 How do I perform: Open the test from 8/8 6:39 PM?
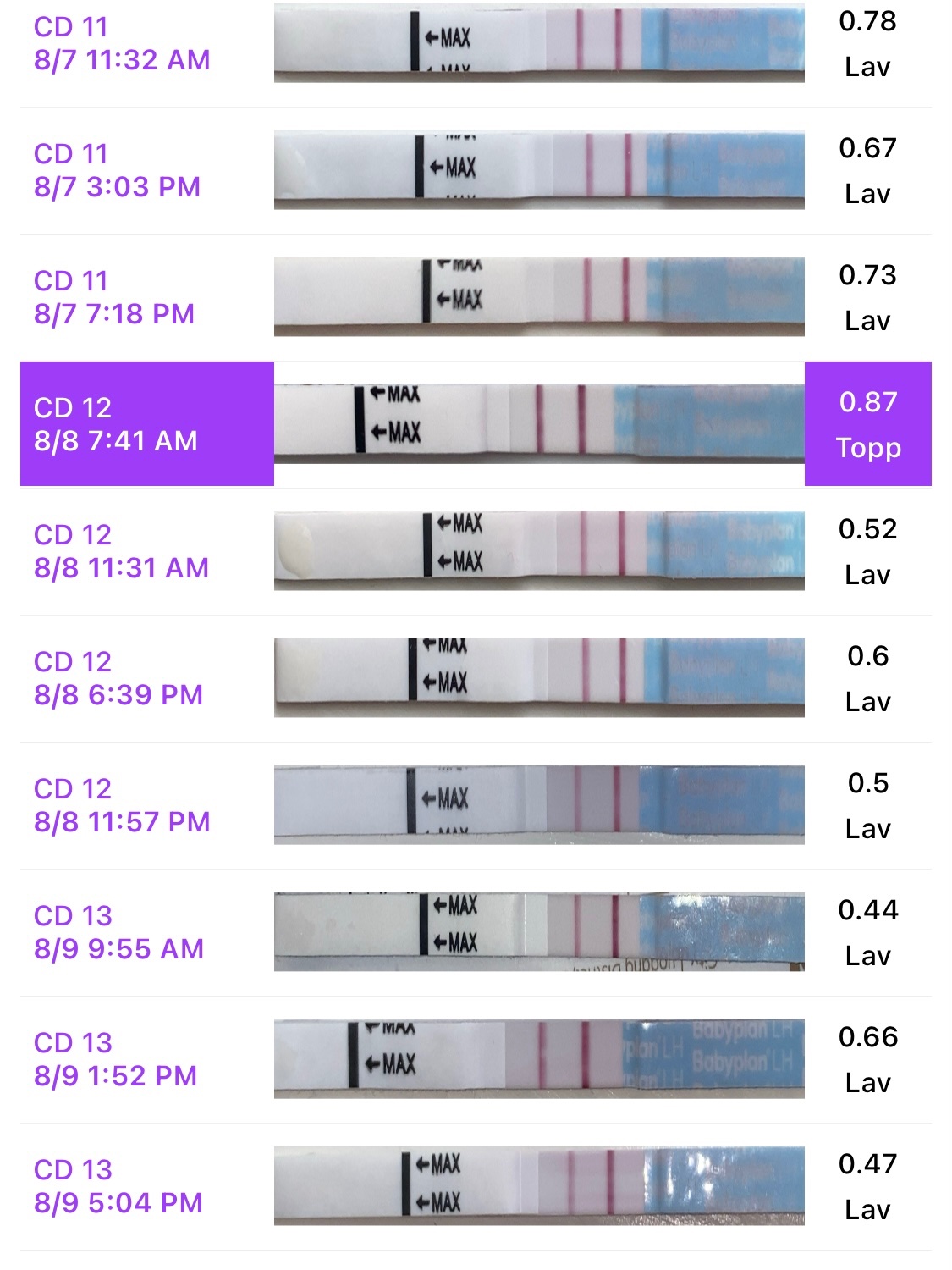click(x=118, y=679)
